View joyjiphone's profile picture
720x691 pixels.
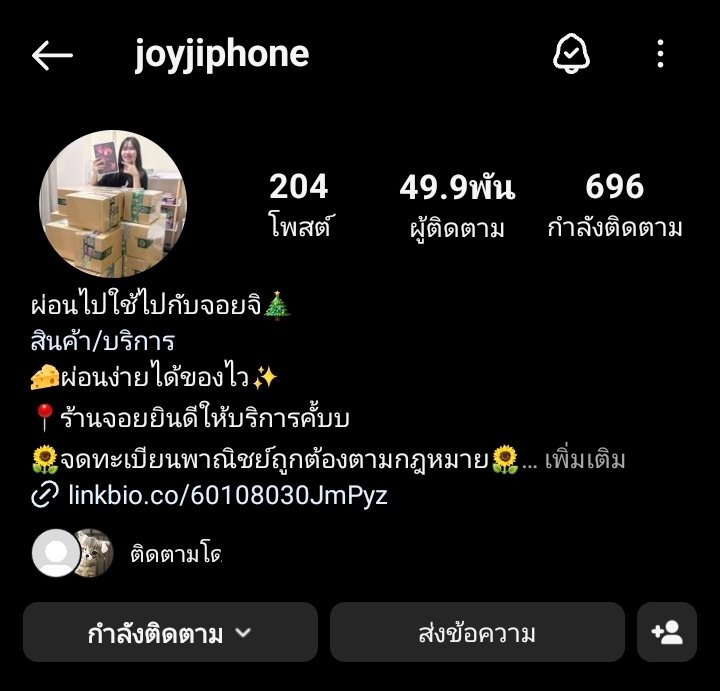click(x=113, y=204)
